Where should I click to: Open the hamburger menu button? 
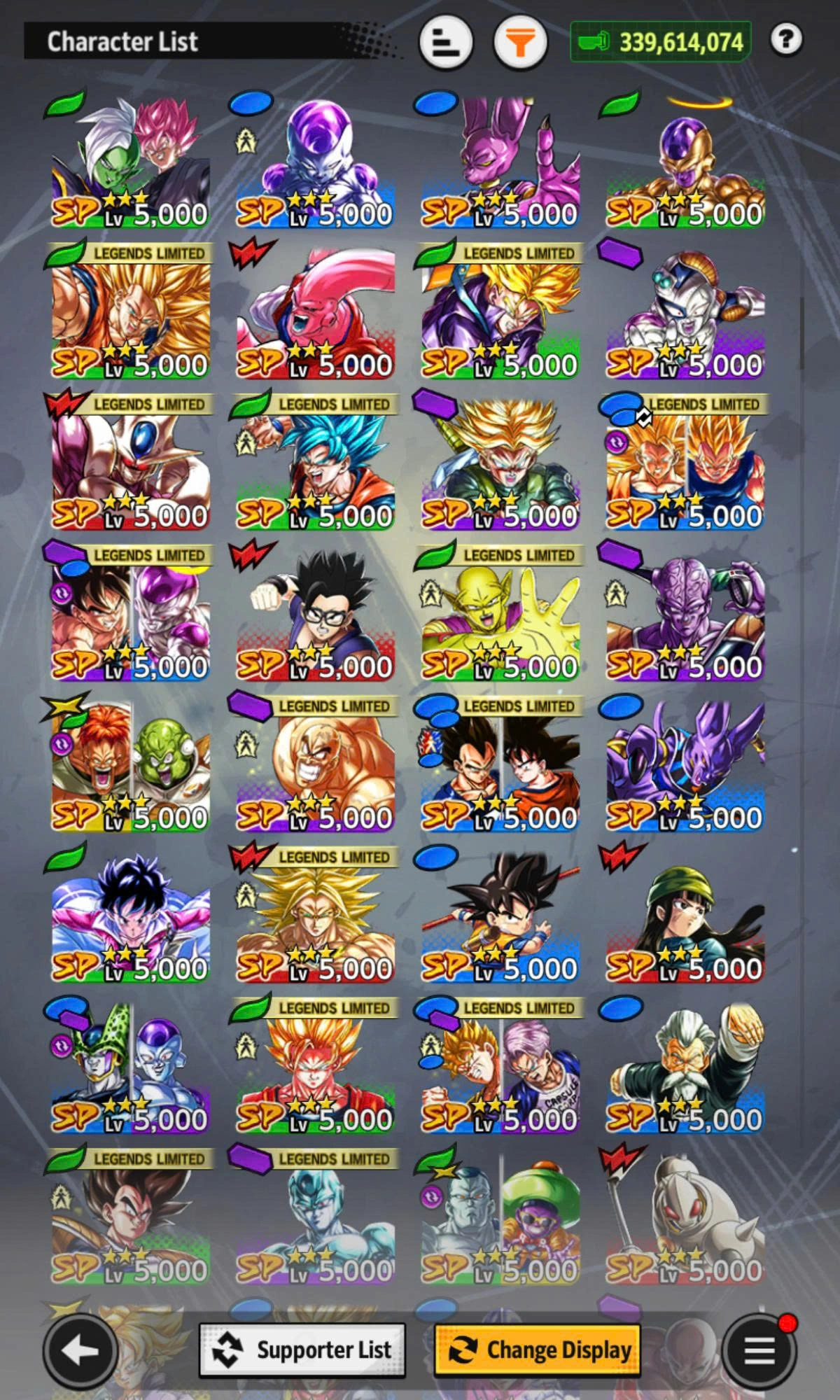(x=759, y=1350)
